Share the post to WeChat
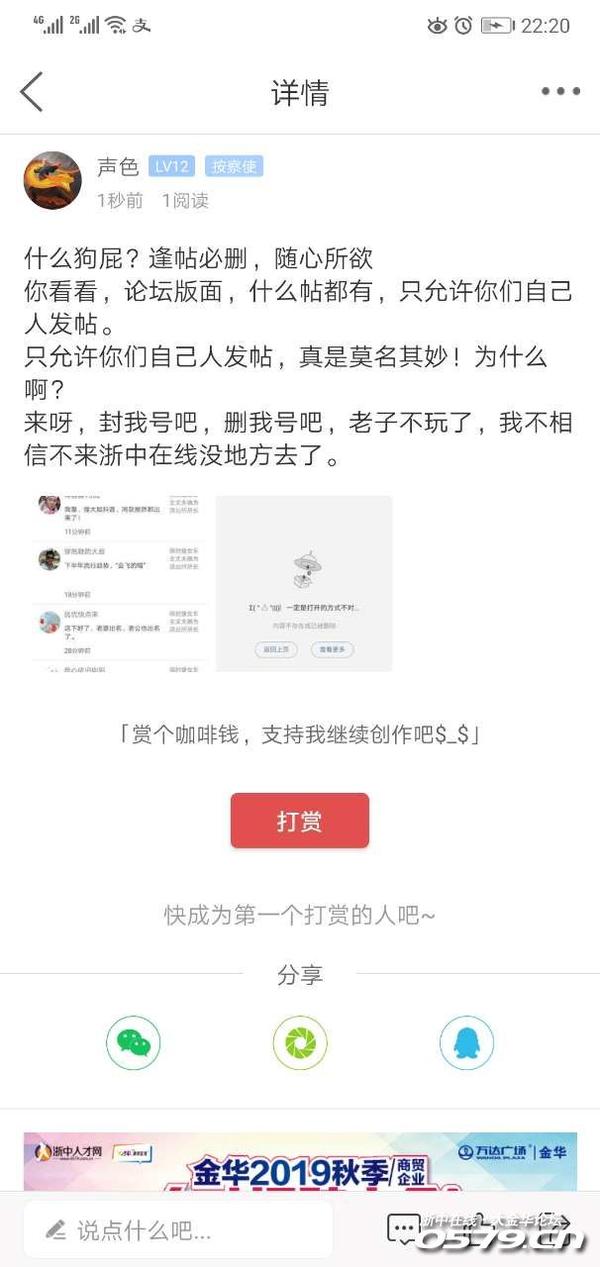Image resolution: width=600 pixels, height=1267 pixels. click(133, 1043)
